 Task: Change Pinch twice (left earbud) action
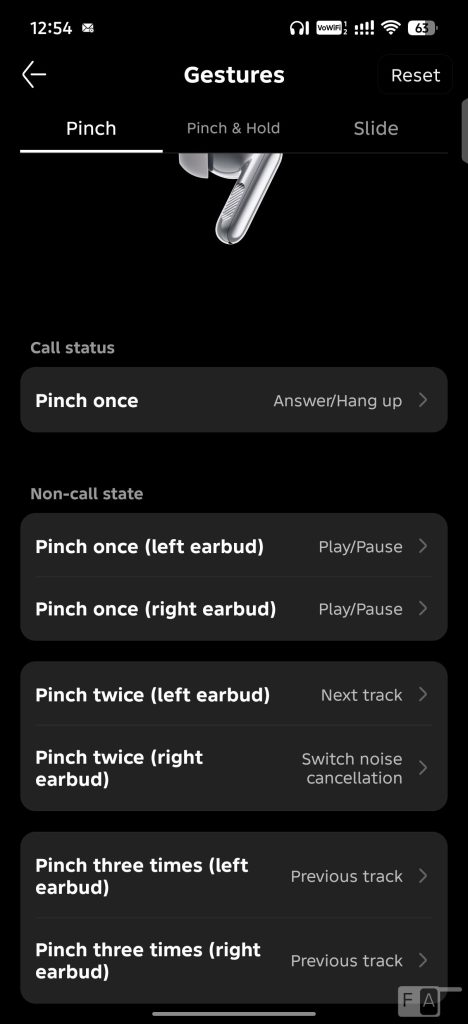(x=234, y=695)
